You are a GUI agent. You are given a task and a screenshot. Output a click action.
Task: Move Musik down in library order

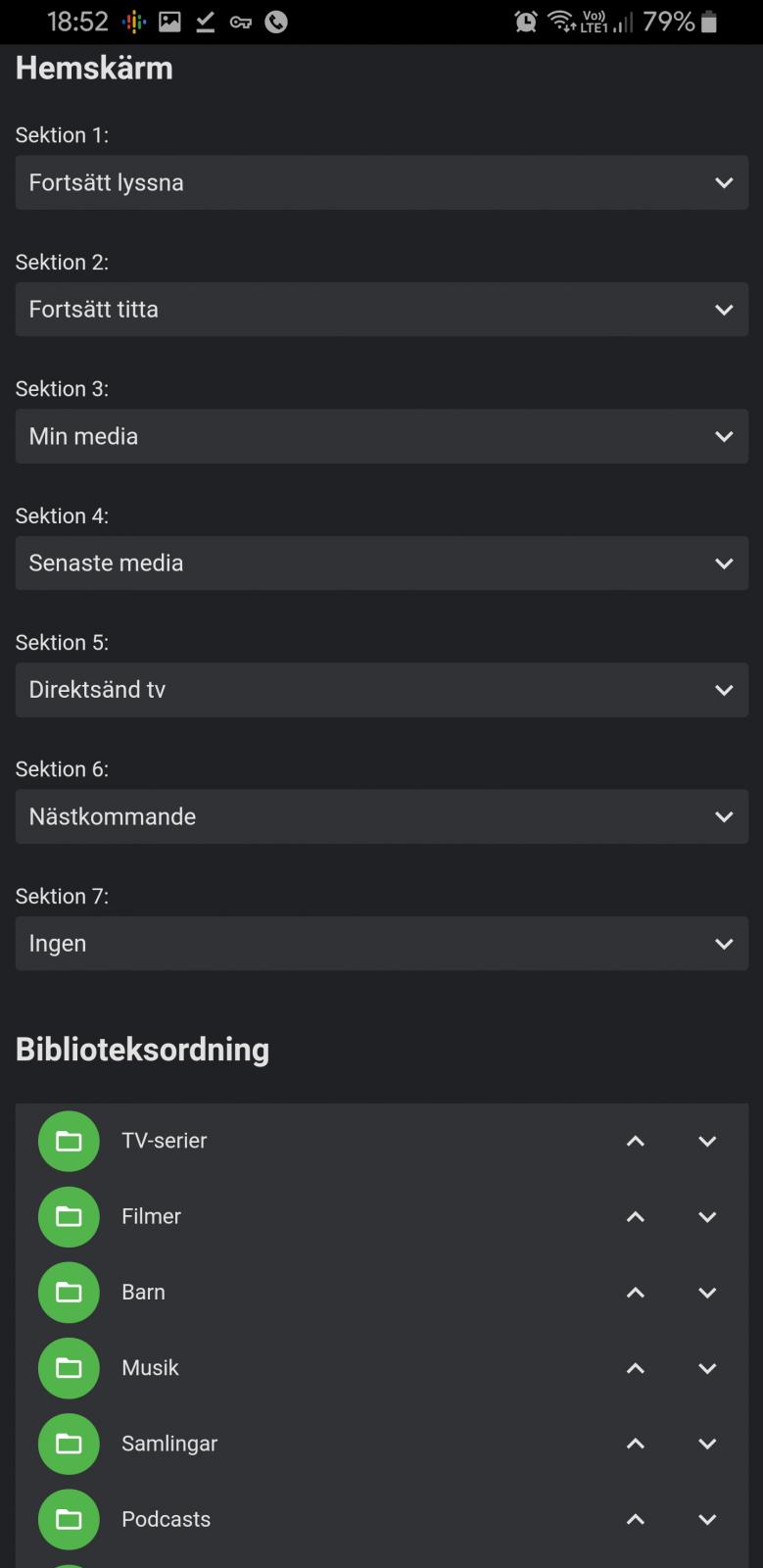tap(707, 1368)
